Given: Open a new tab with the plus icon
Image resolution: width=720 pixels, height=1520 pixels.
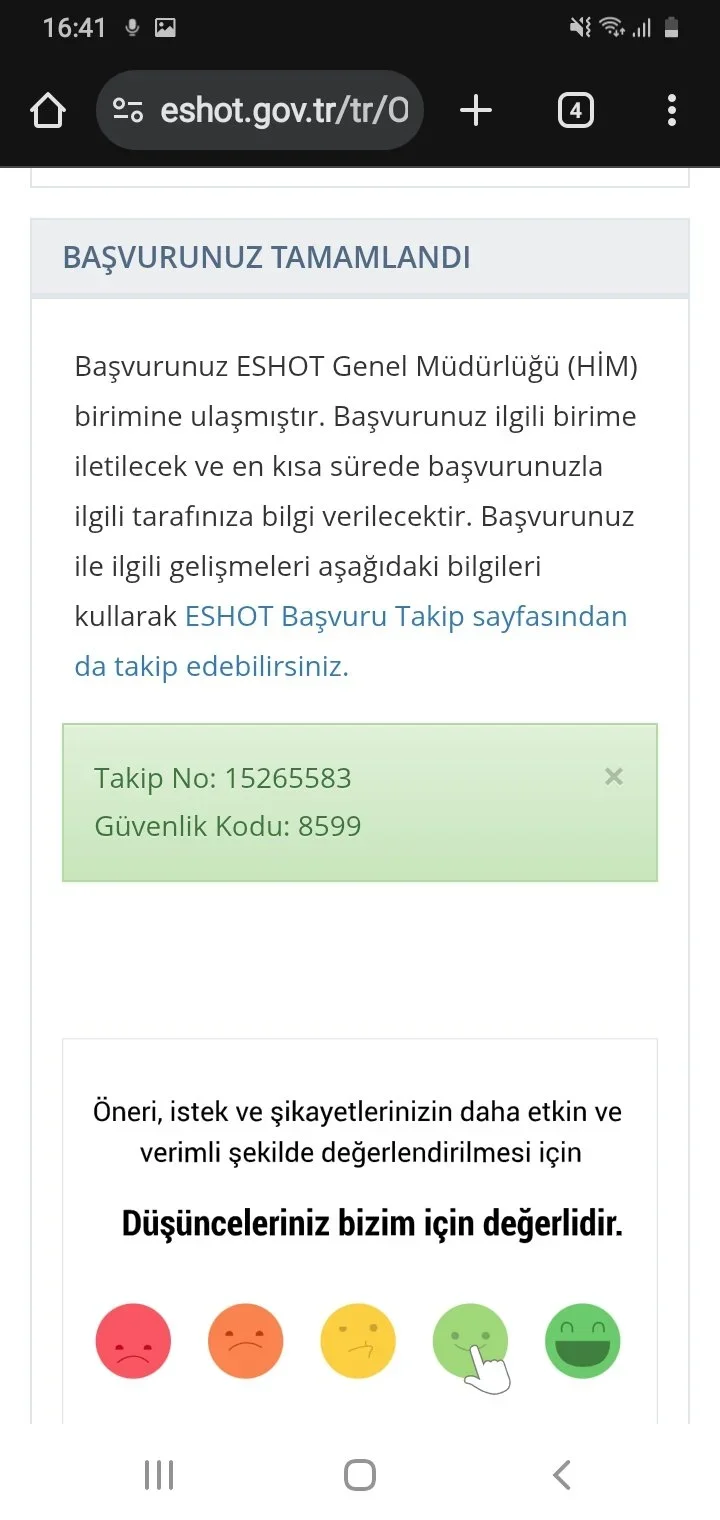Looking at the screenshot, I should [x=476, y=110].
